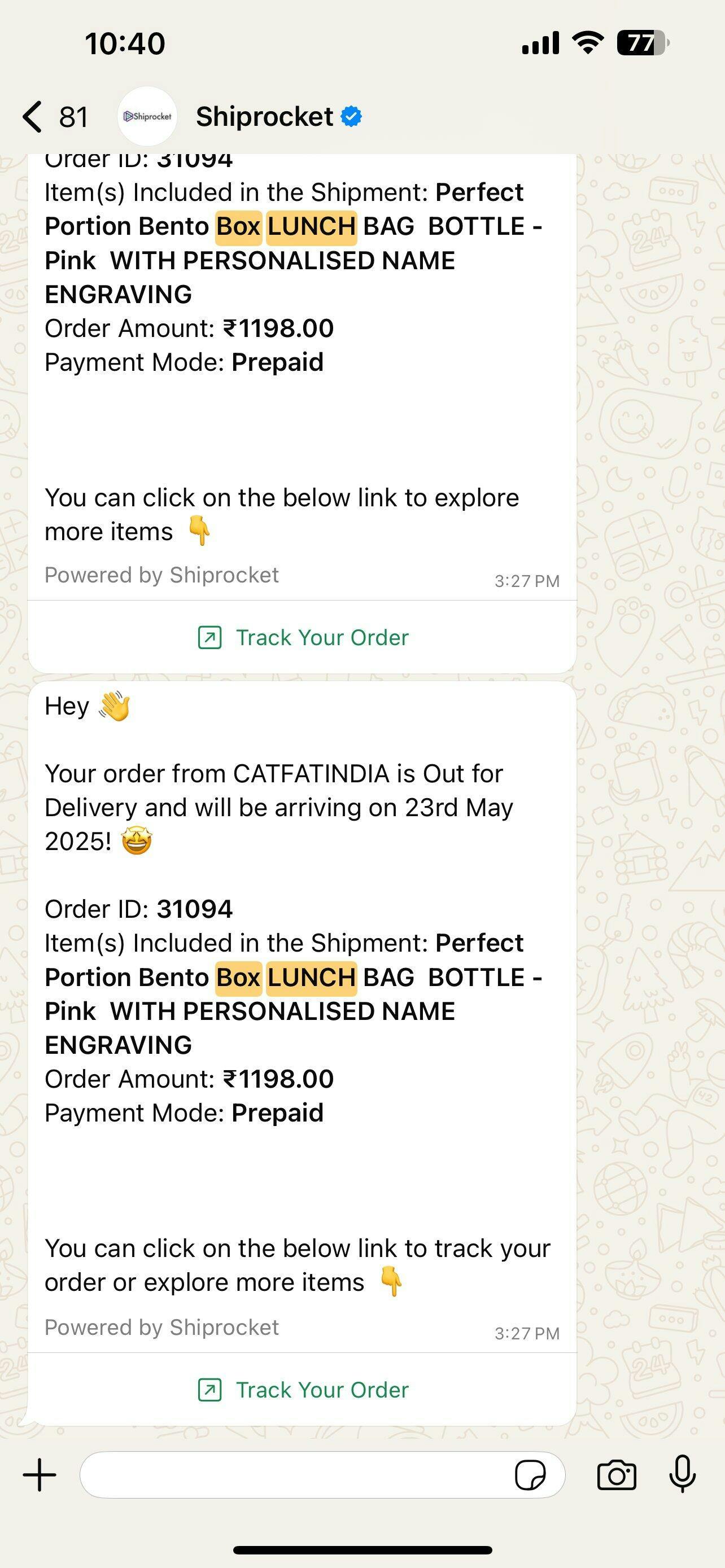The height and width of the screenshot is (1568, 725).
Task: Open the sticker picker
Action: (x=530, y=1475)
